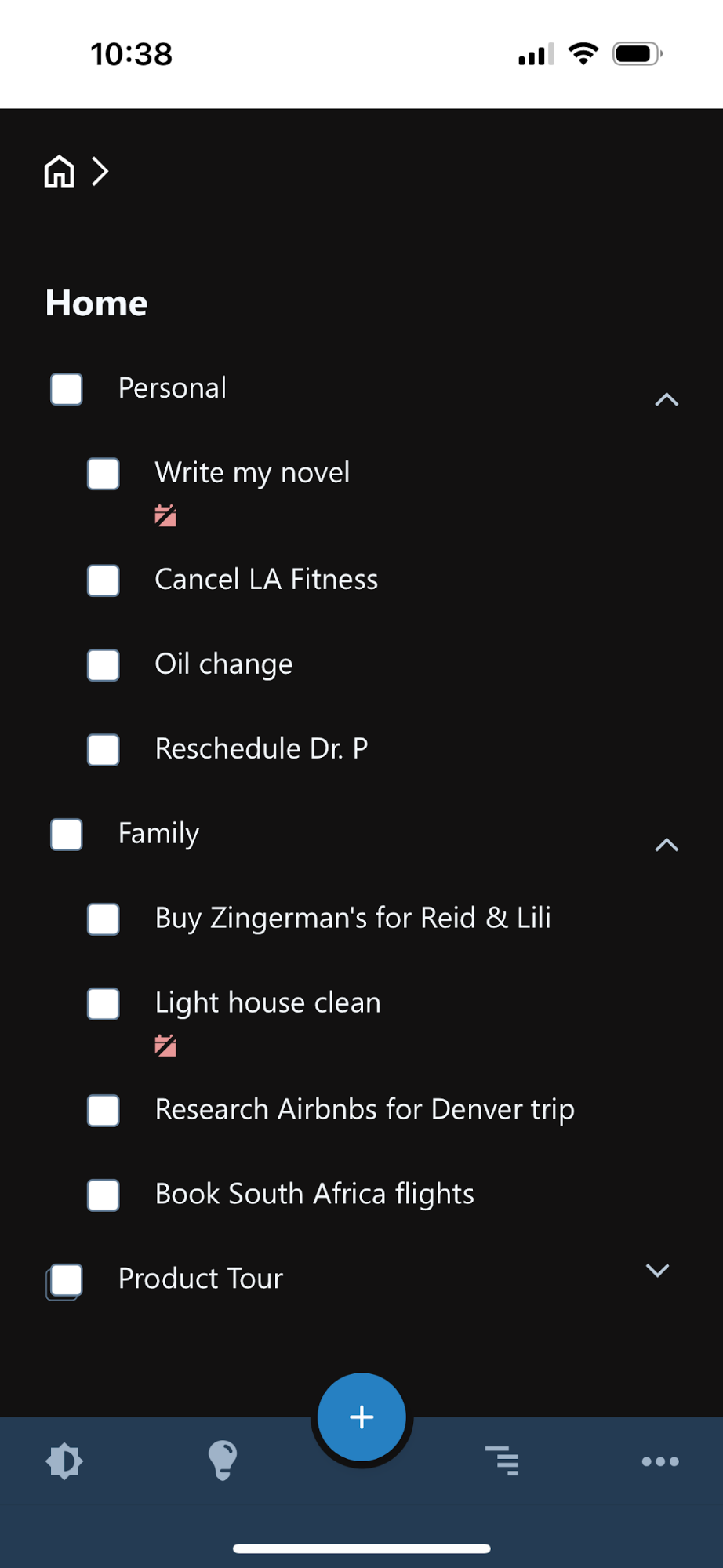The height and width of the screenshot is (1568, 723).
Task: Collapse the Personal list
Action: point(666,400)
